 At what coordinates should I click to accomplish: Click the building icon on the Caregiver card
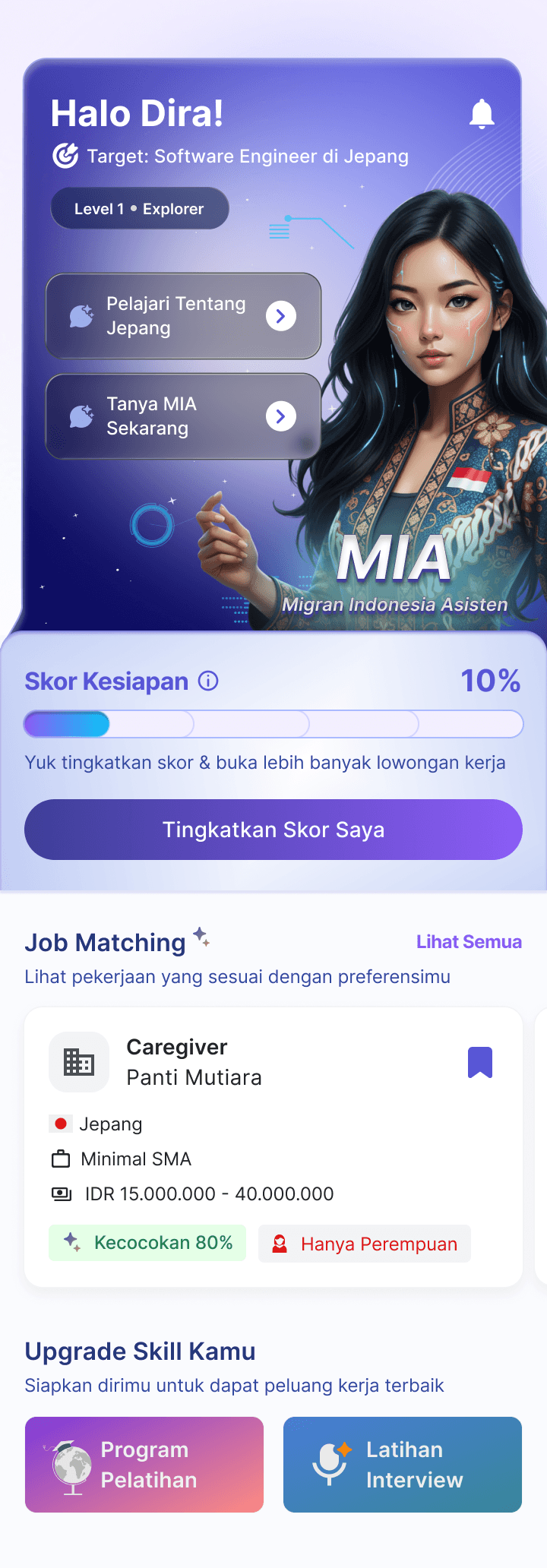(79, 1061)
